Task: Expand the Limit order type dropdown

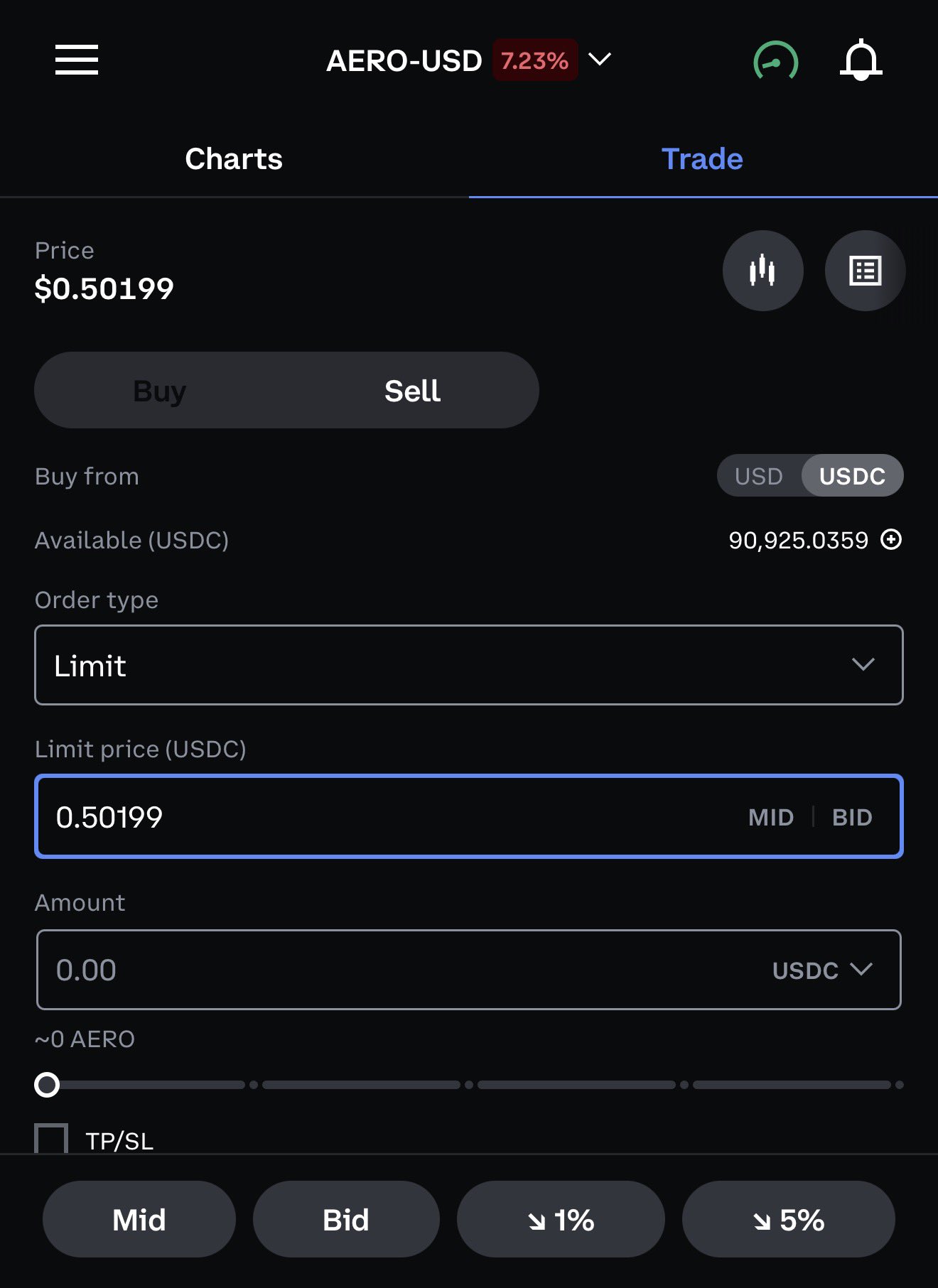Action: coord(469,665)
